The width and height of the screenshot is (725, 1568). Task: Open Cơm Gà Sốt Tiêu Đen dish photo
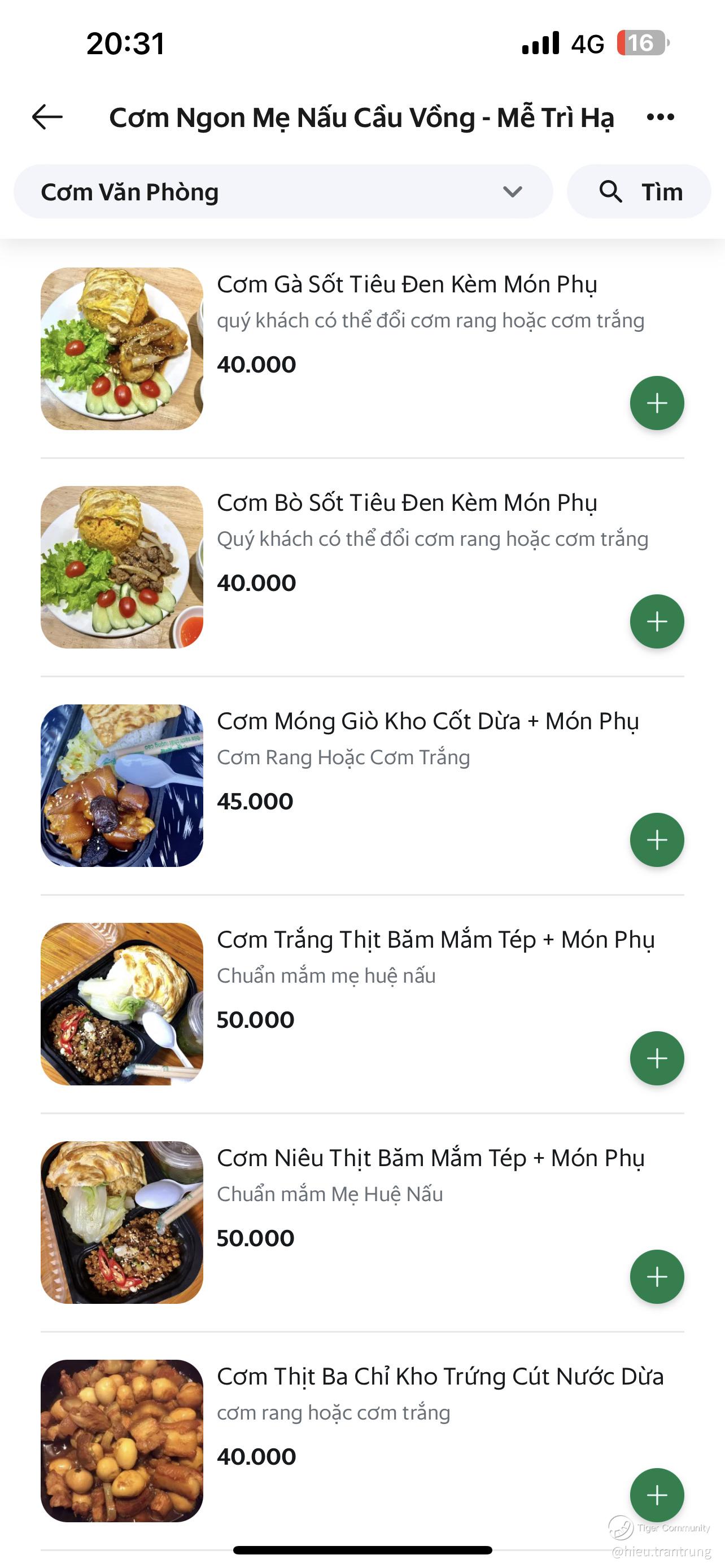[122, 349]
